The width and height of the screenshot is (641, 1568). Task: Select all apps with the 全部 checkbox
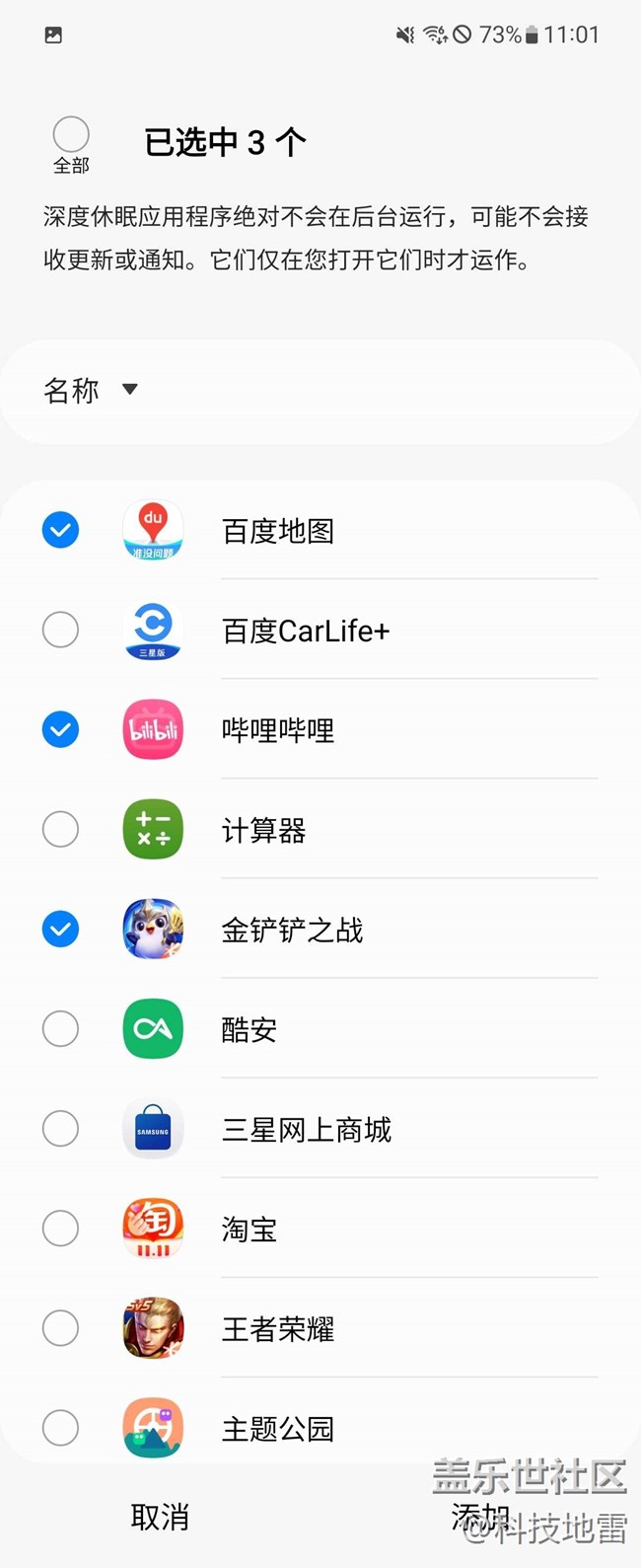(71, 135)
